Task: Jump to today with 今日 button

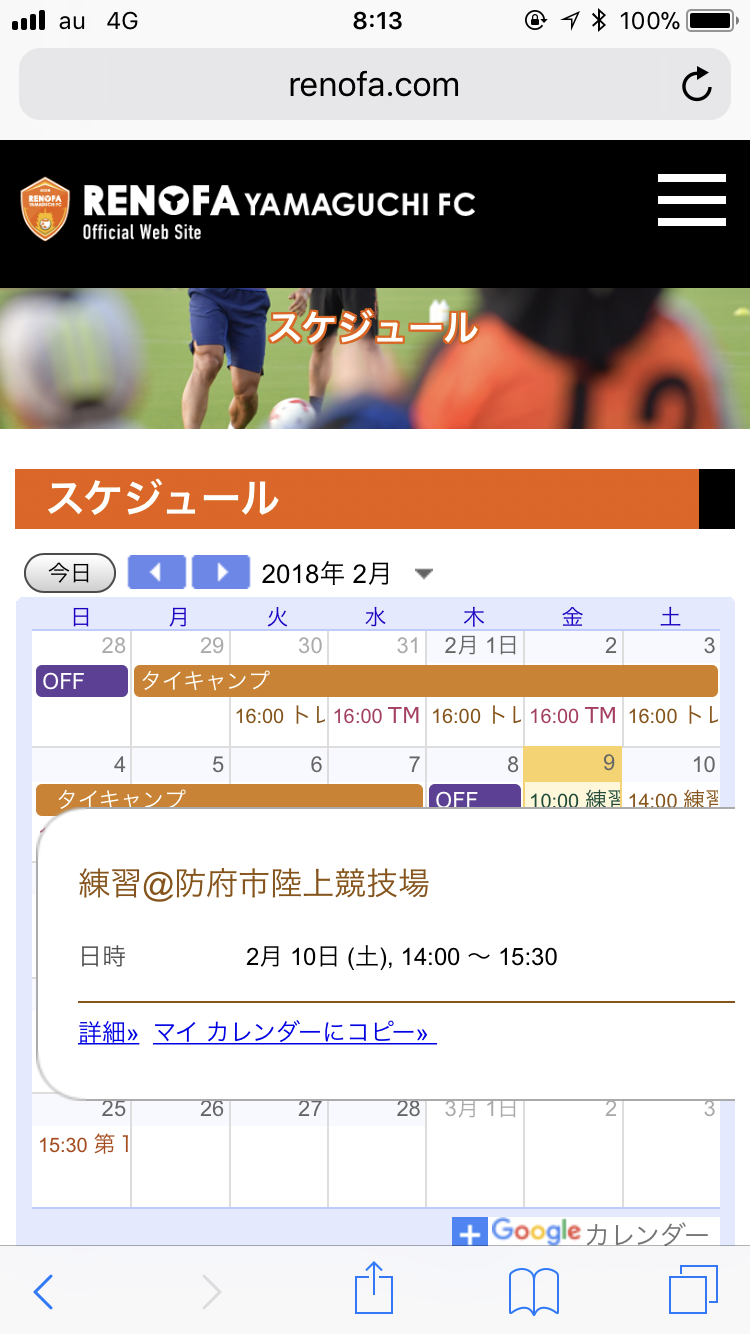Action: click(70, 573)
